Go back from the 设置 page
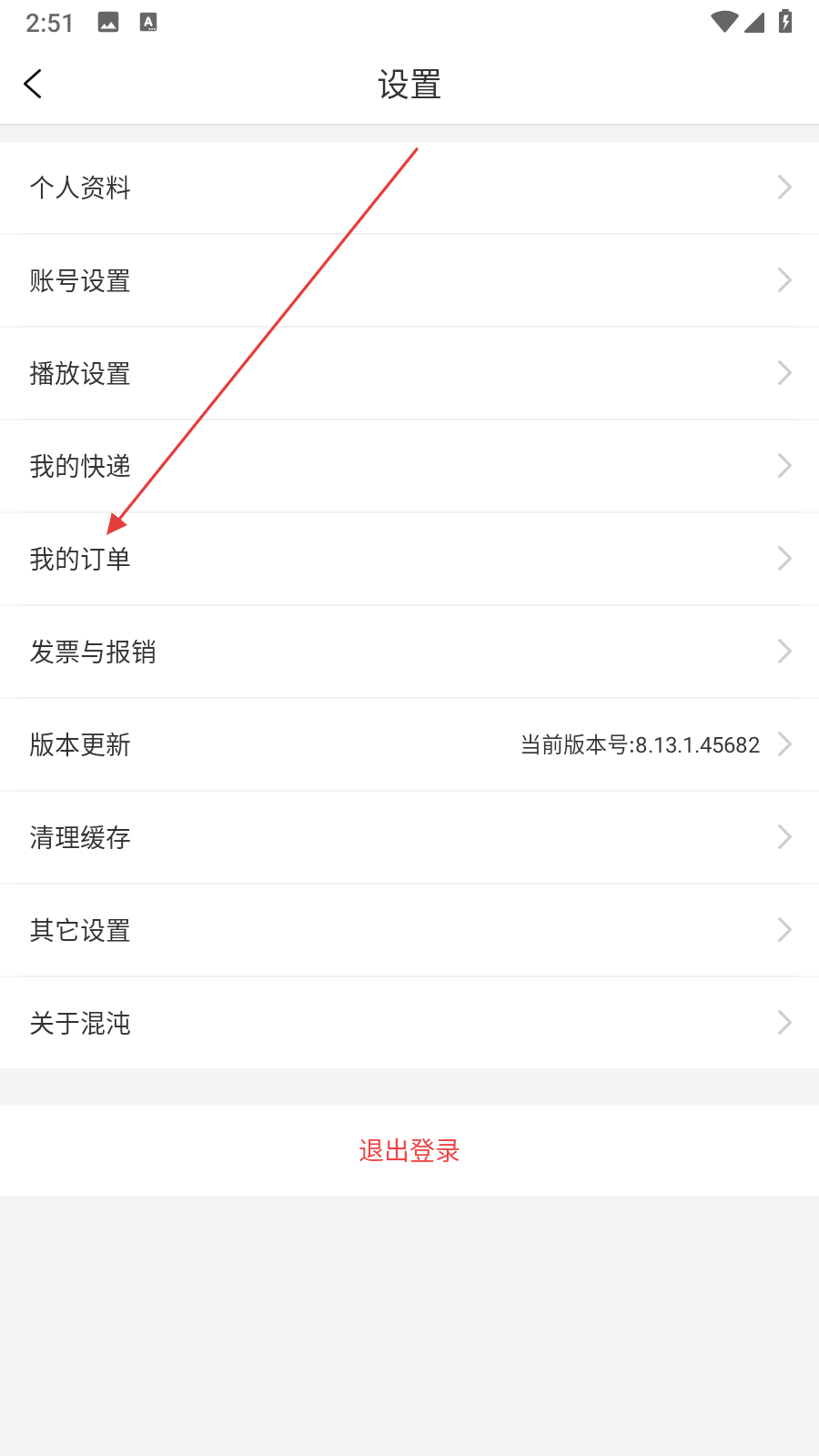819x1456 pixels. 34,85
